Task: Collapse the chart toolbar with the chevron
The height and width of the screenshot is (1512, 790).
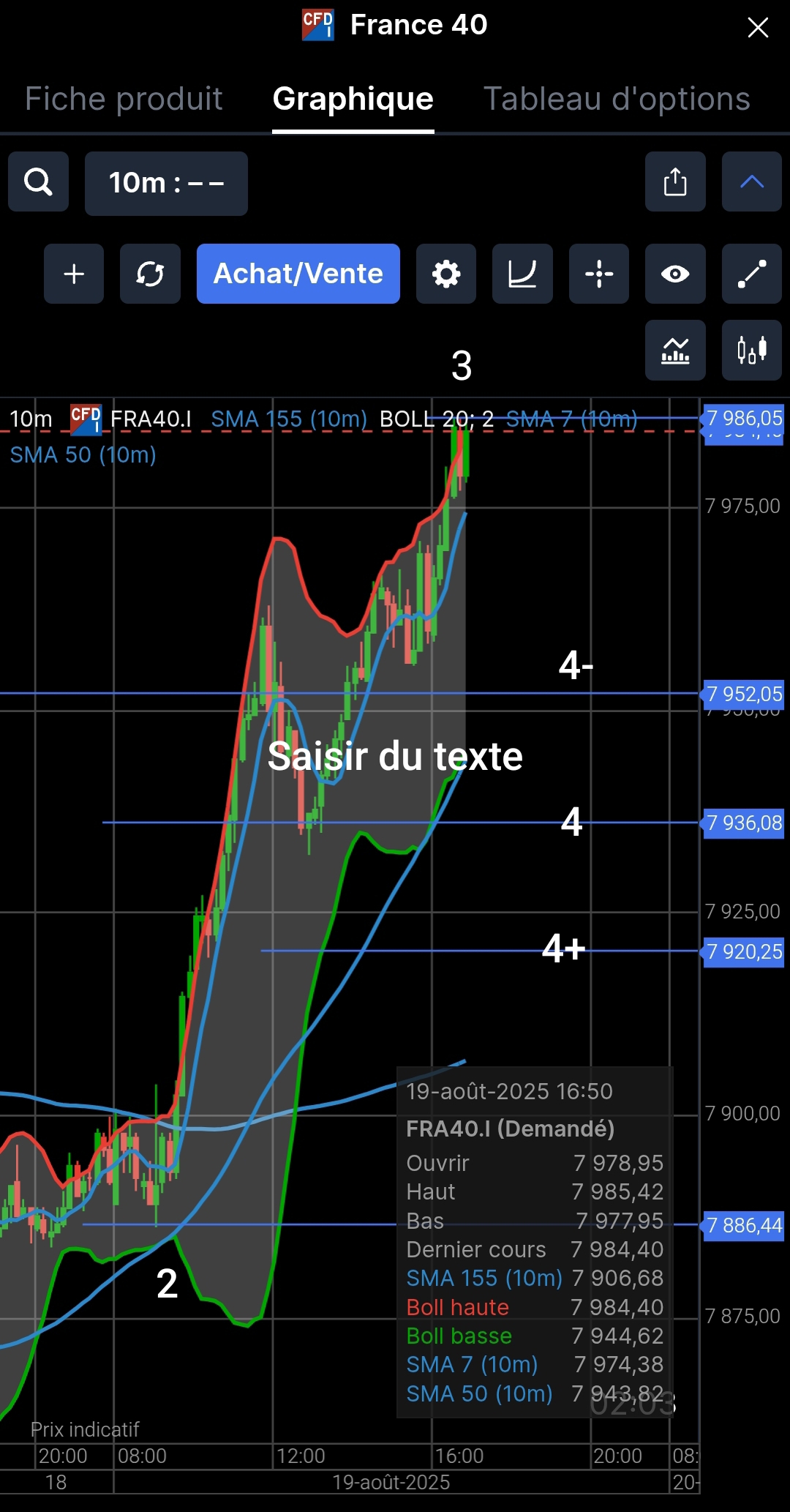Action: tap(751, 182)
